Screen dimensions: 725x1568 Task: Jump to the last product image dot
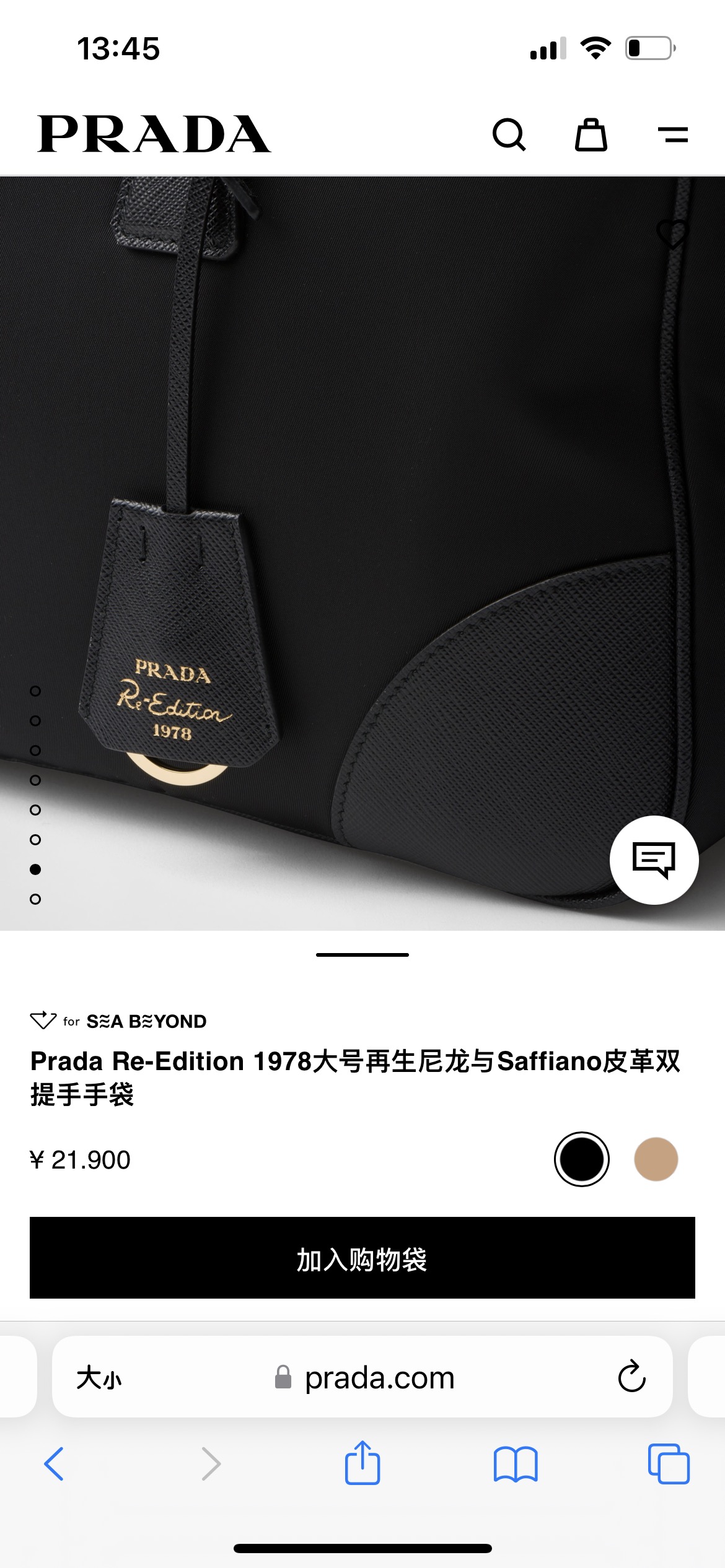35,899
